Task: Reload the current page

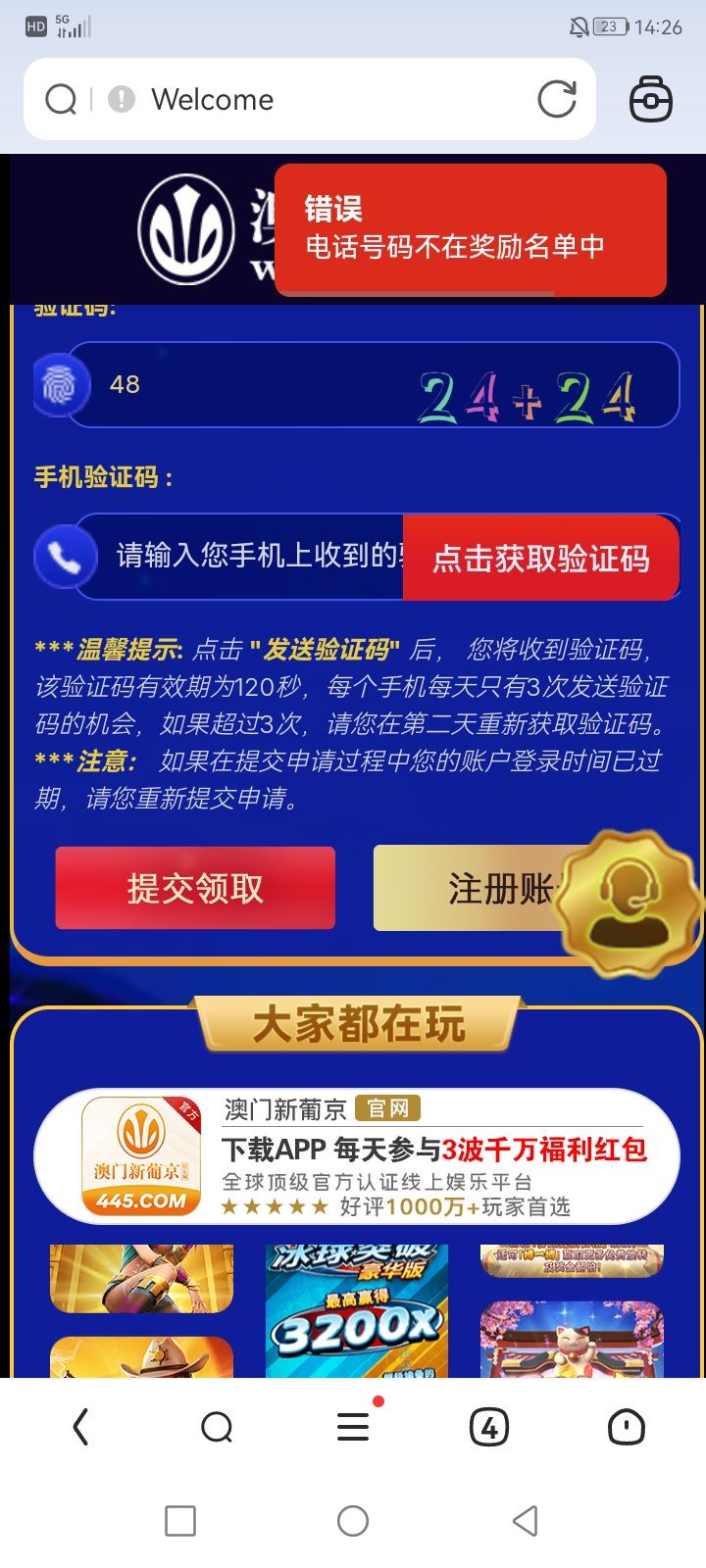Action: tap(557, 99)
